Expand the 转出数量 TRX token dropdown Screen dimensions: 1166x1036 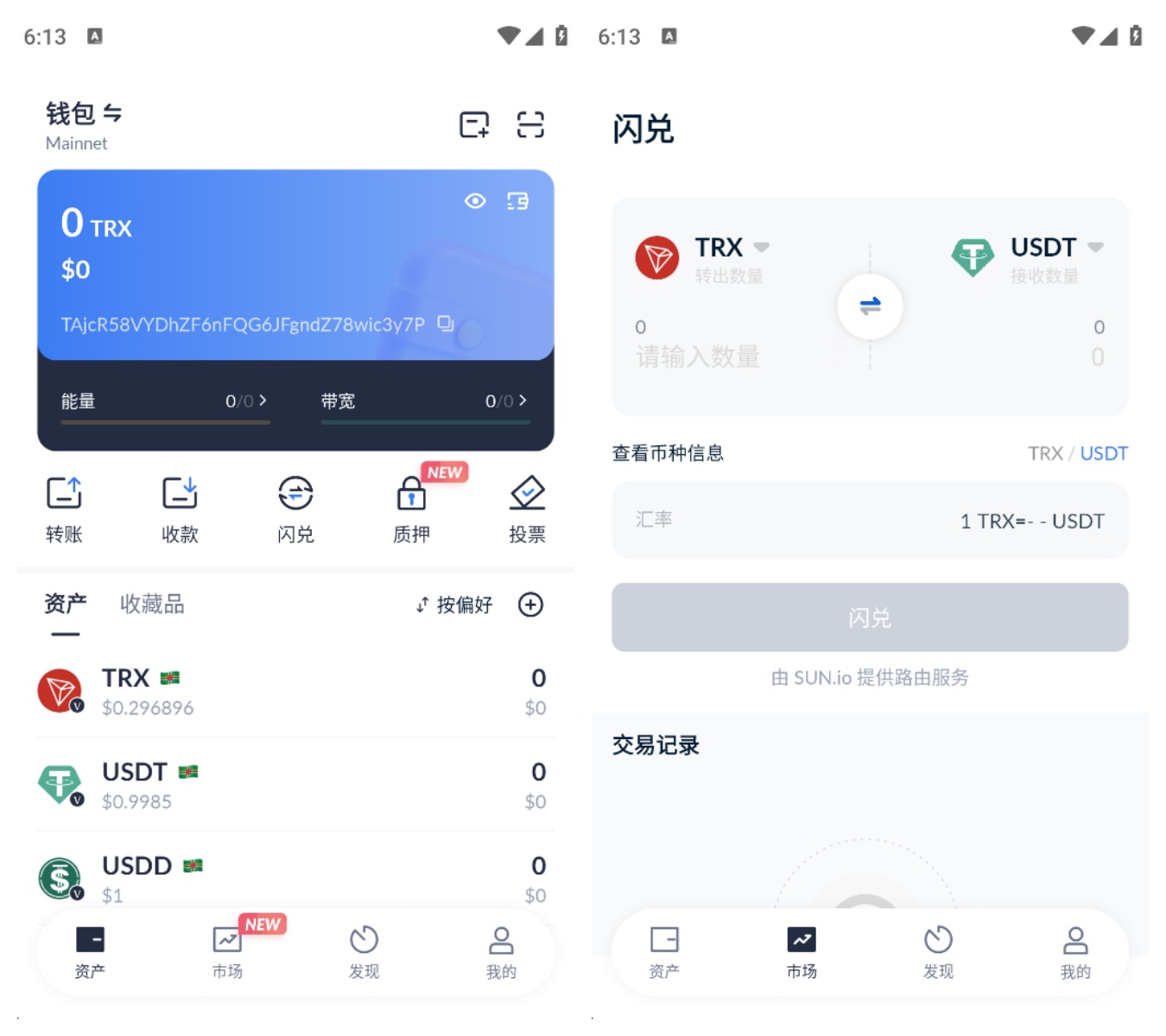pyautogui.click(x=731, y=248)
